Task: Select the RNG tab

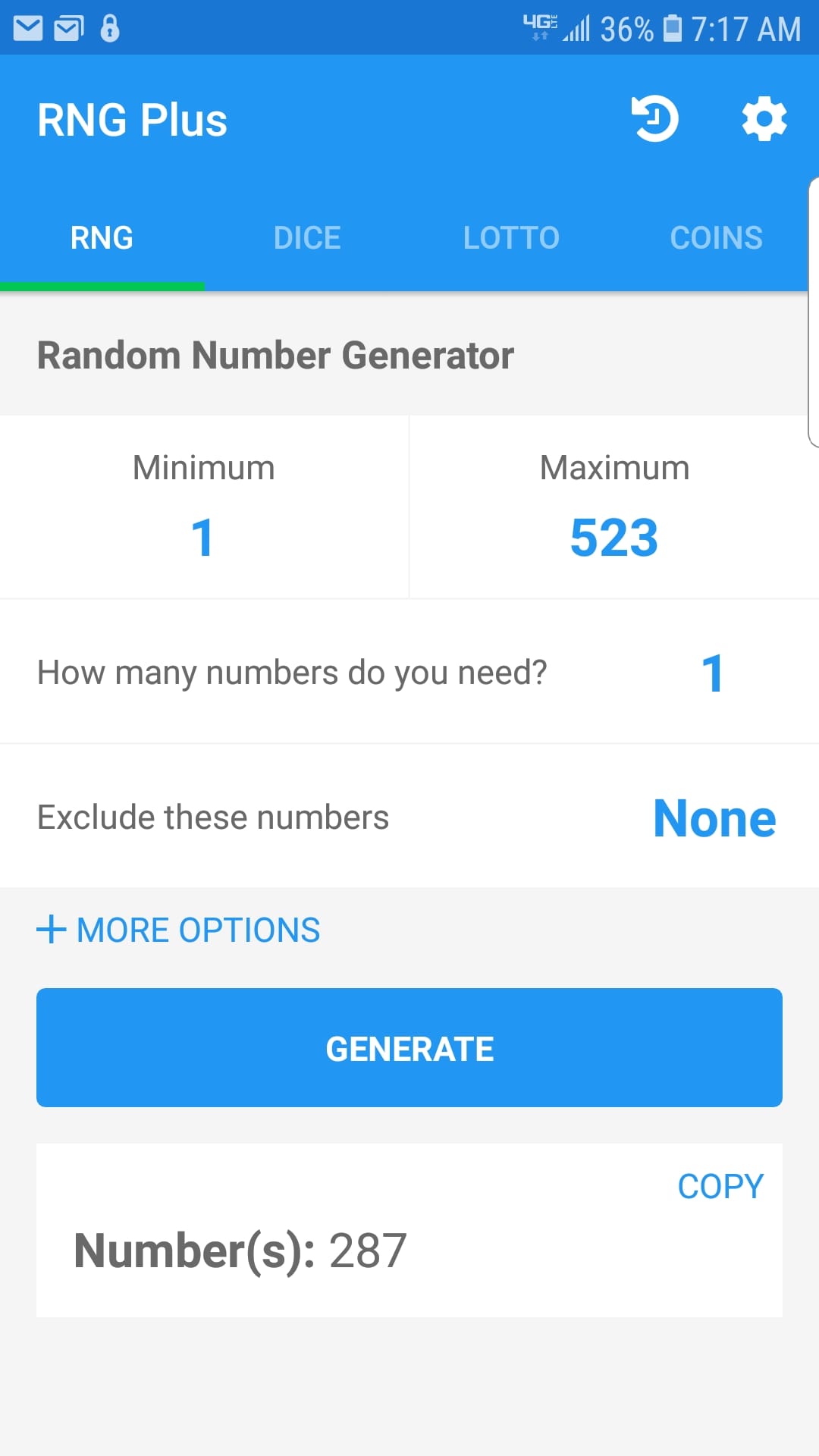Action: (x=102, y=238)
